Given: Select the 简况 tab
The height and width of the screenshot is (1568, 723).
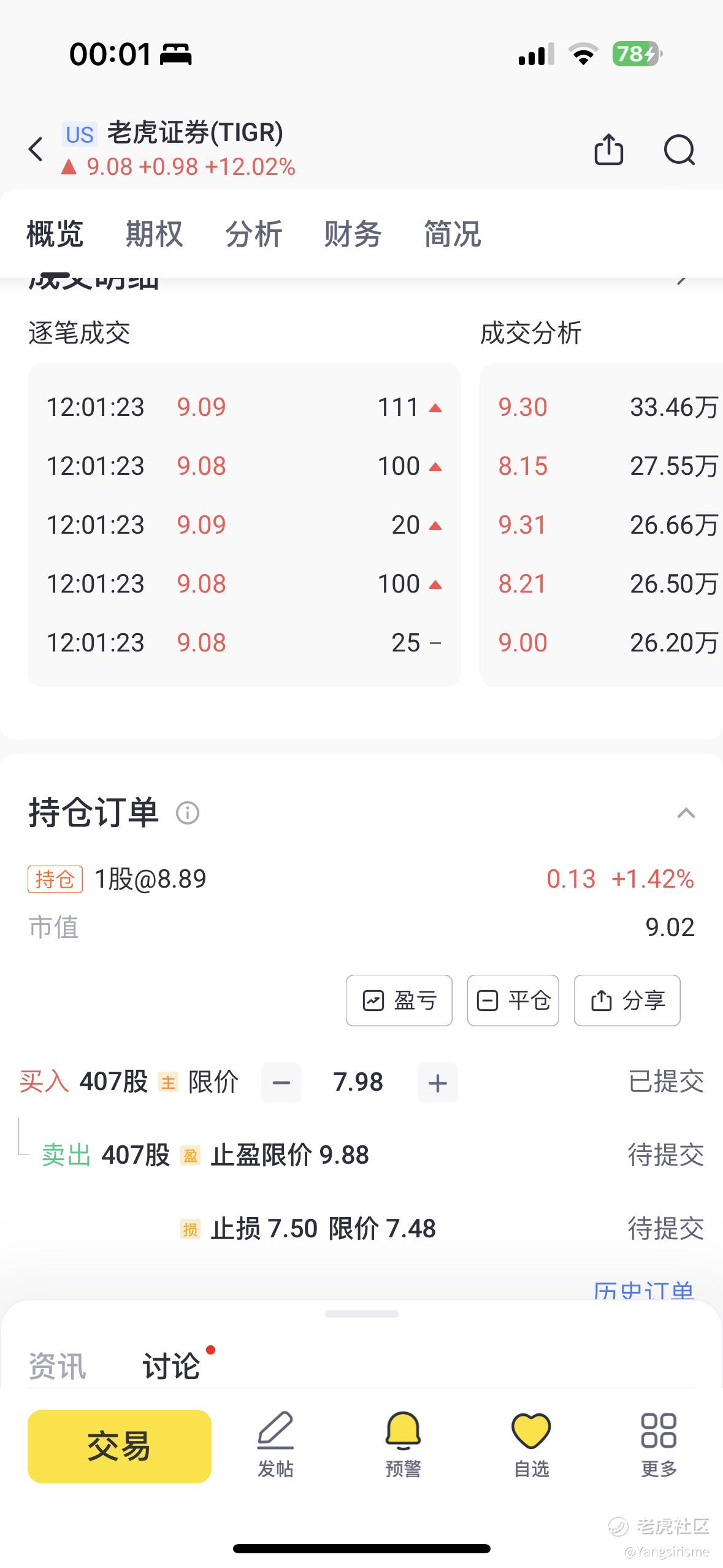Looking at the screenshot, I should tap(453, 234).
